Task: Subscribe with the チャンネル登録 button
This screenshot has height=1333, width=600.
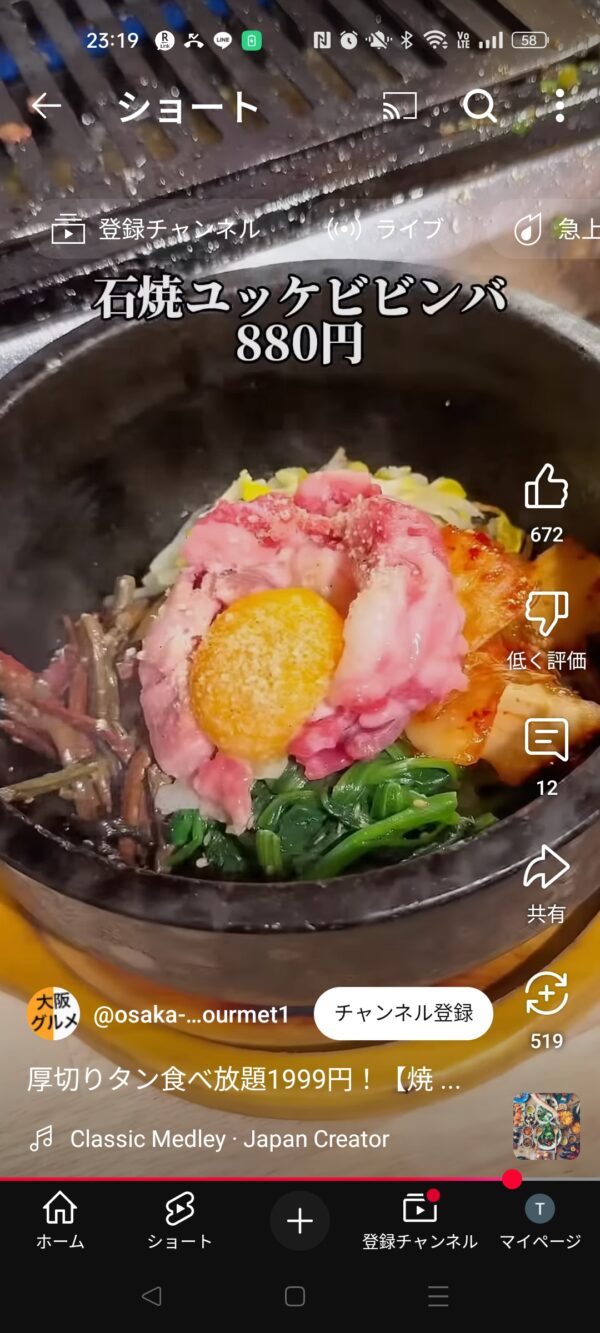Action: (x=403, y=1013)
